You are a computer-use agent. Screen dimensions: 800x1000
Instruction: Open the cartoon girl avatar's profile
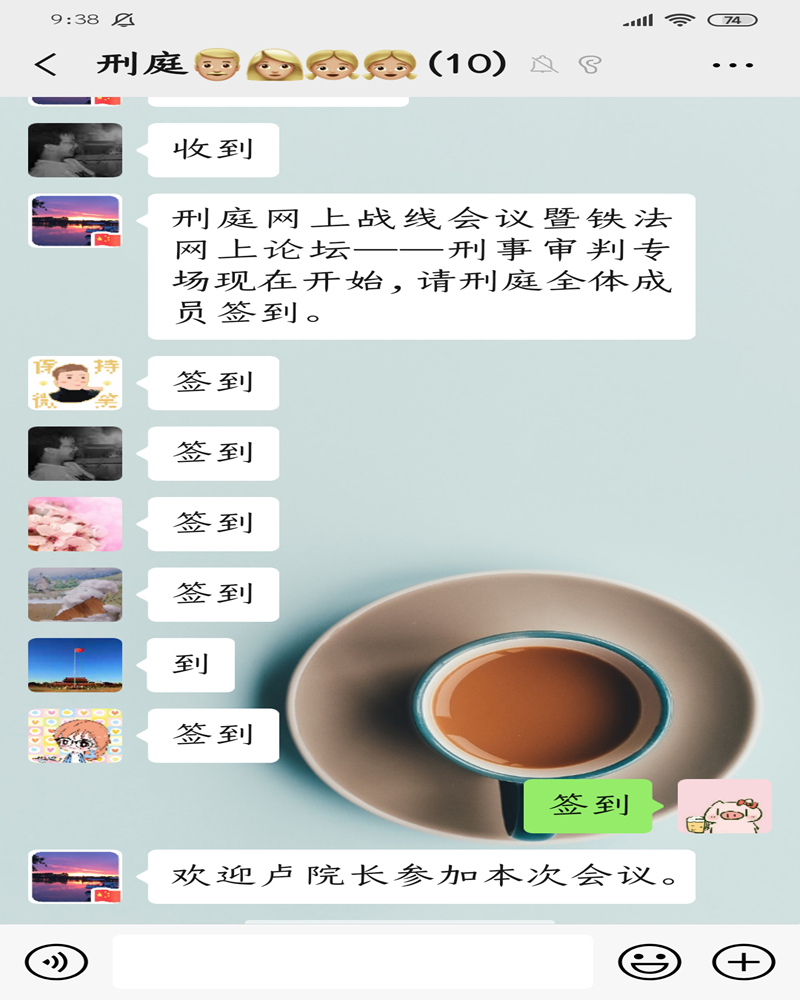[x=75, y=735]
